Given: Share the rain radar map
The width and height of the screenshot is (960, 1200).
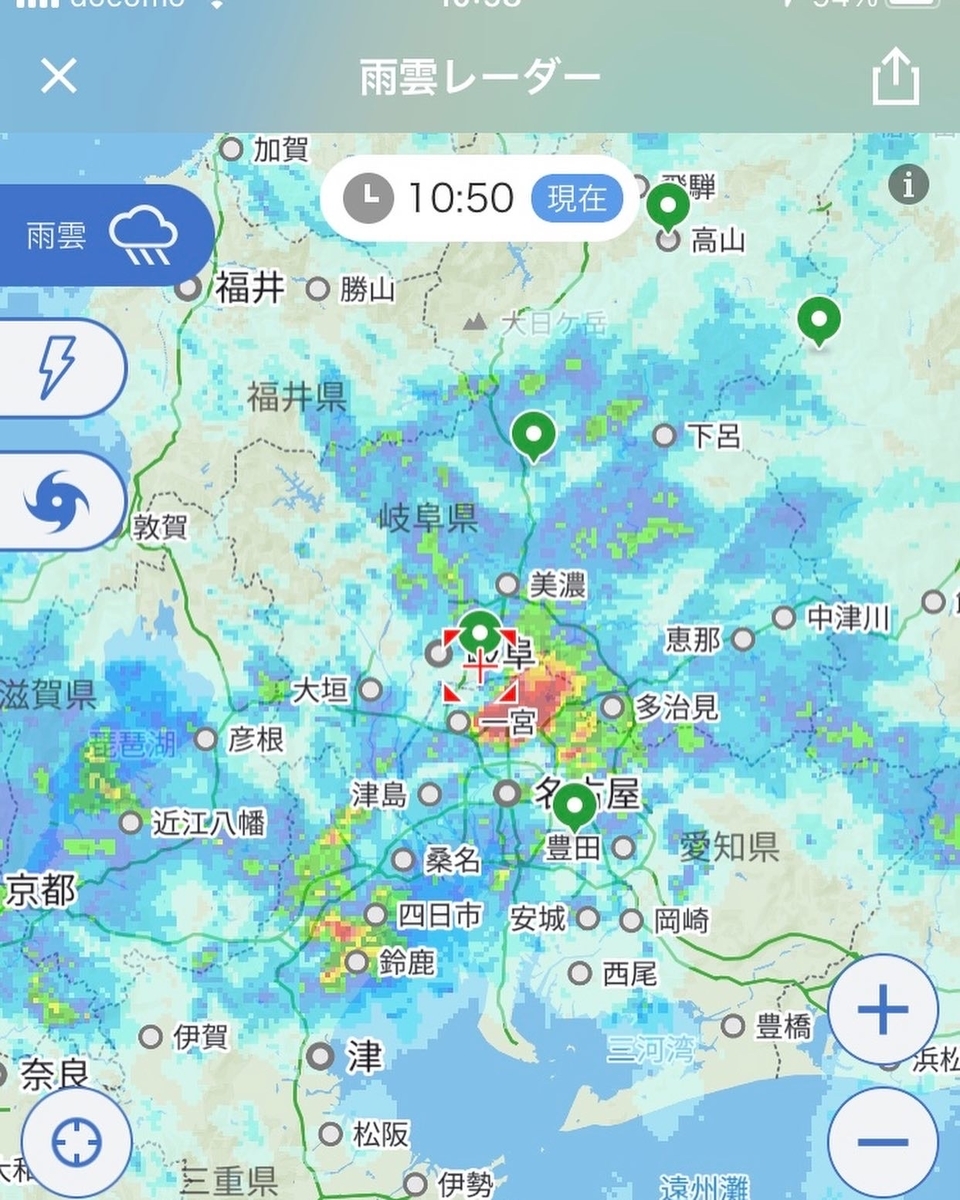Looking at the screenshot, I should tap(895, 77).
